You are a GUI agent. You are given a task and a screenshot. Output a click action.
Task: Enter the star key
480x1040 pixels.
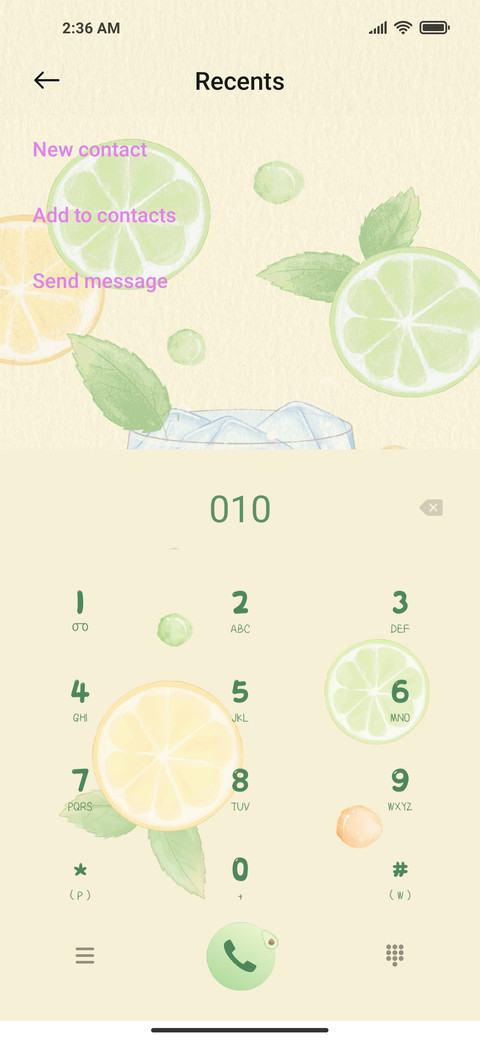pyautogui.click(x=80, y=878)
